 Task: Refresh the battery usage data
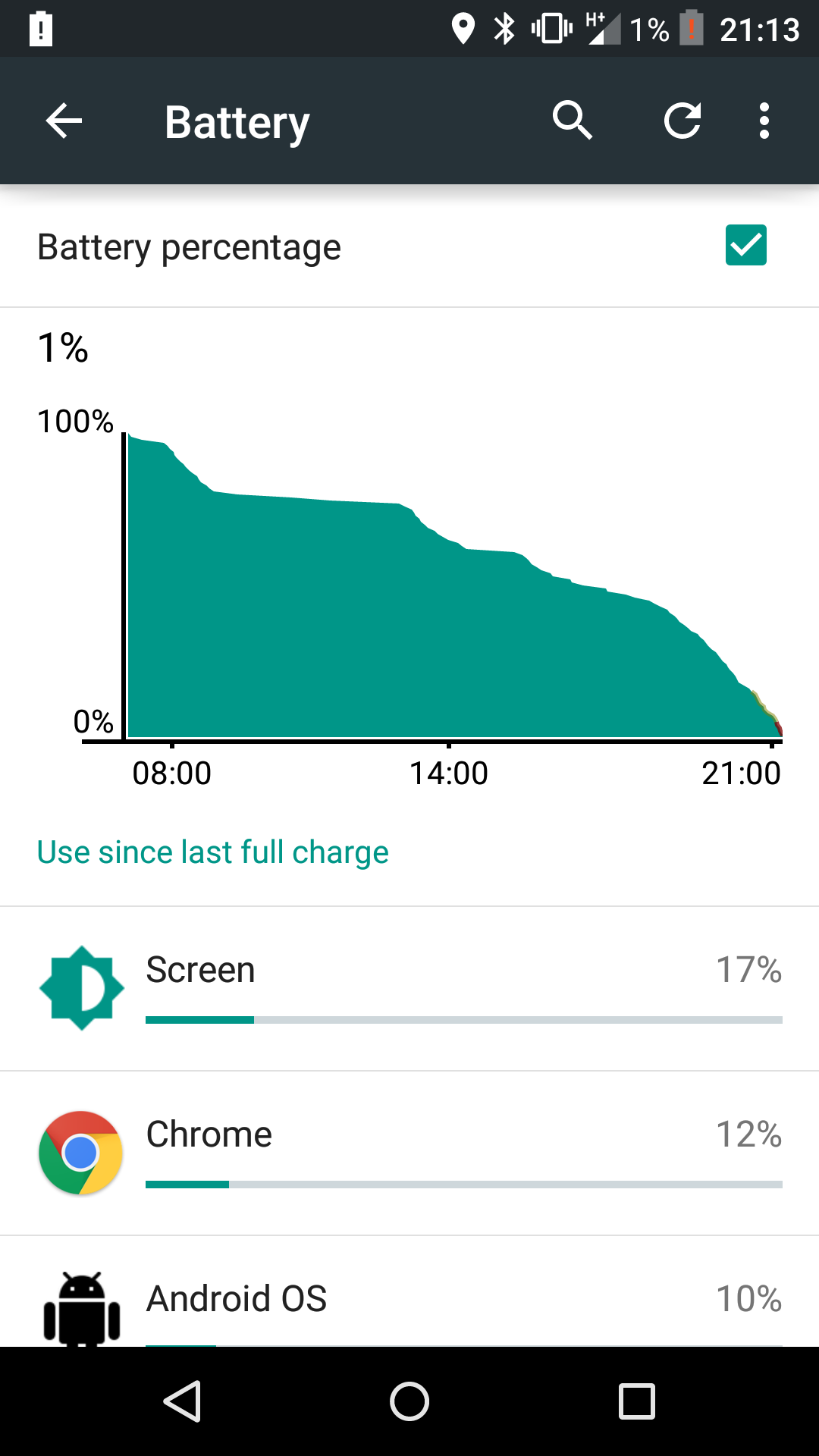tap(682, 121)
